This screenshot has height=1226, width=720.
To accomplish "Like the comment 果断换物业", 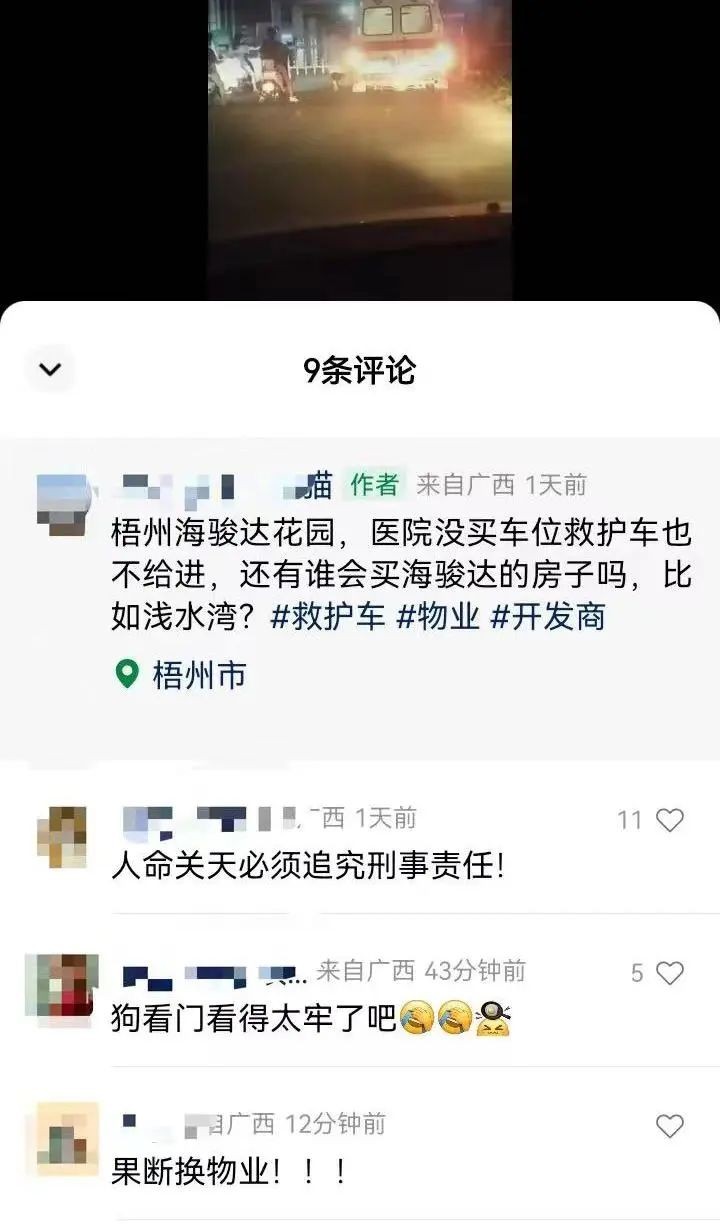I will pos(669,1127).
